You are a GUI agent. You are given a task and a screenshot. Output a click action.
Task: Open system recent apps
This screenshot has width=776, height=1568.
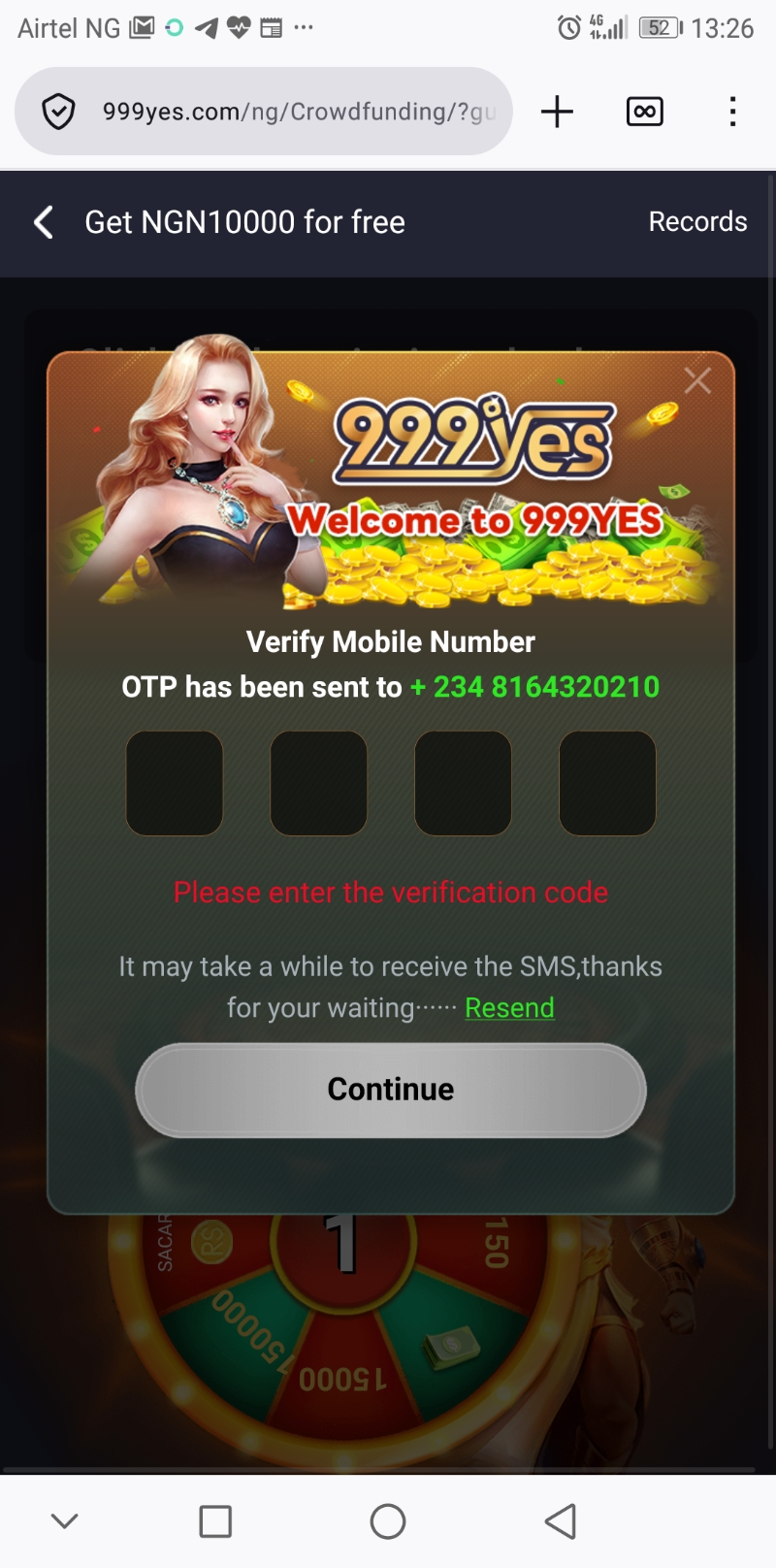tap(215, 1521)
